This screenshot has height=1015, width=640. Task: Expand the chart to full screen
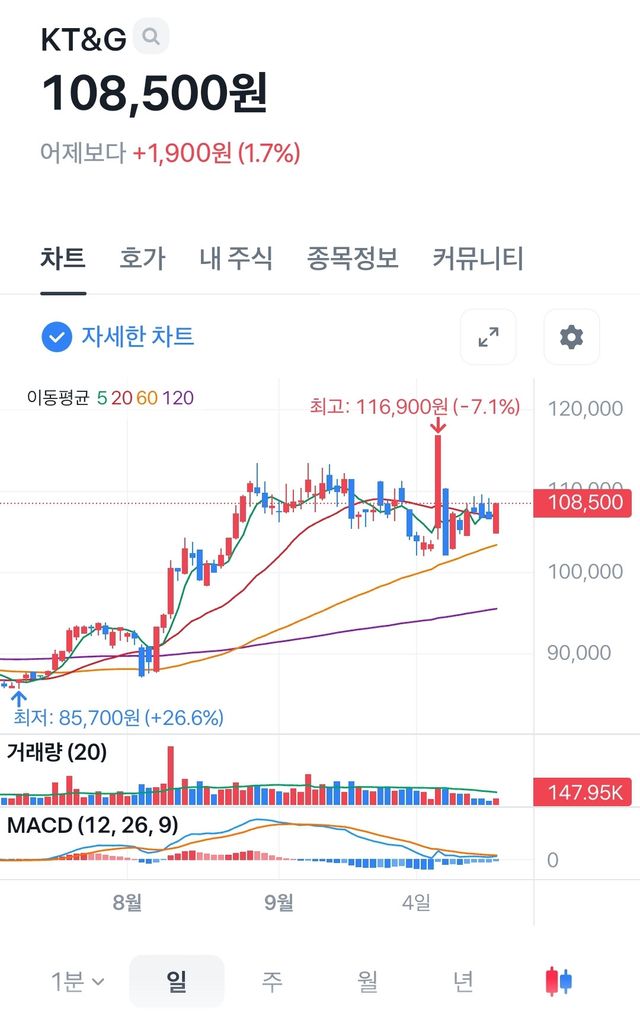[x=488, y=337]
